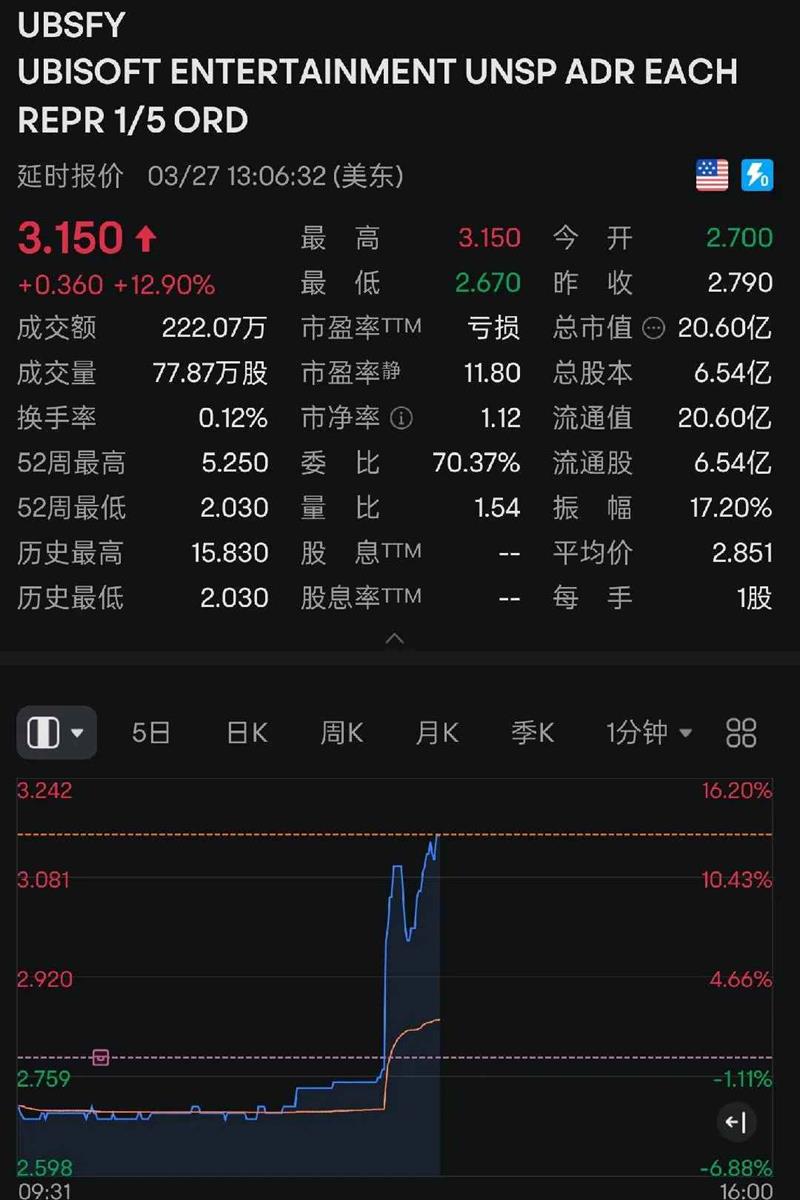Jump chart to the latest position
The height and width of the screenshot is (1200, 800).
click(x=736, y=1122)
